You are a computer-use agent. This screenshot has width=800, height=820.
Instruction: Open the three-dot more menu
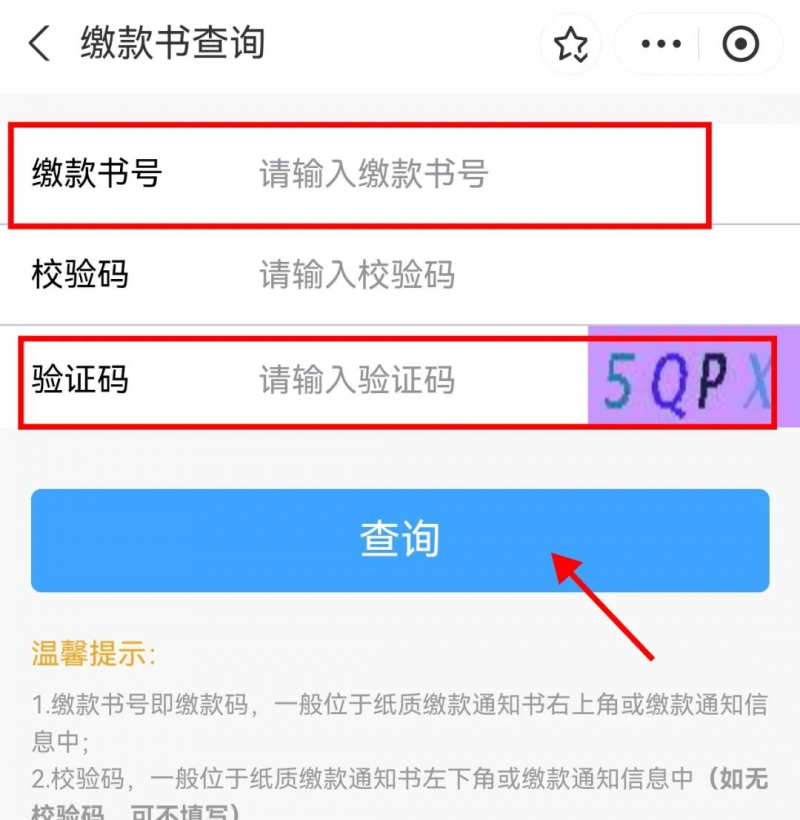pyautogui.click(x=660, y=44)
